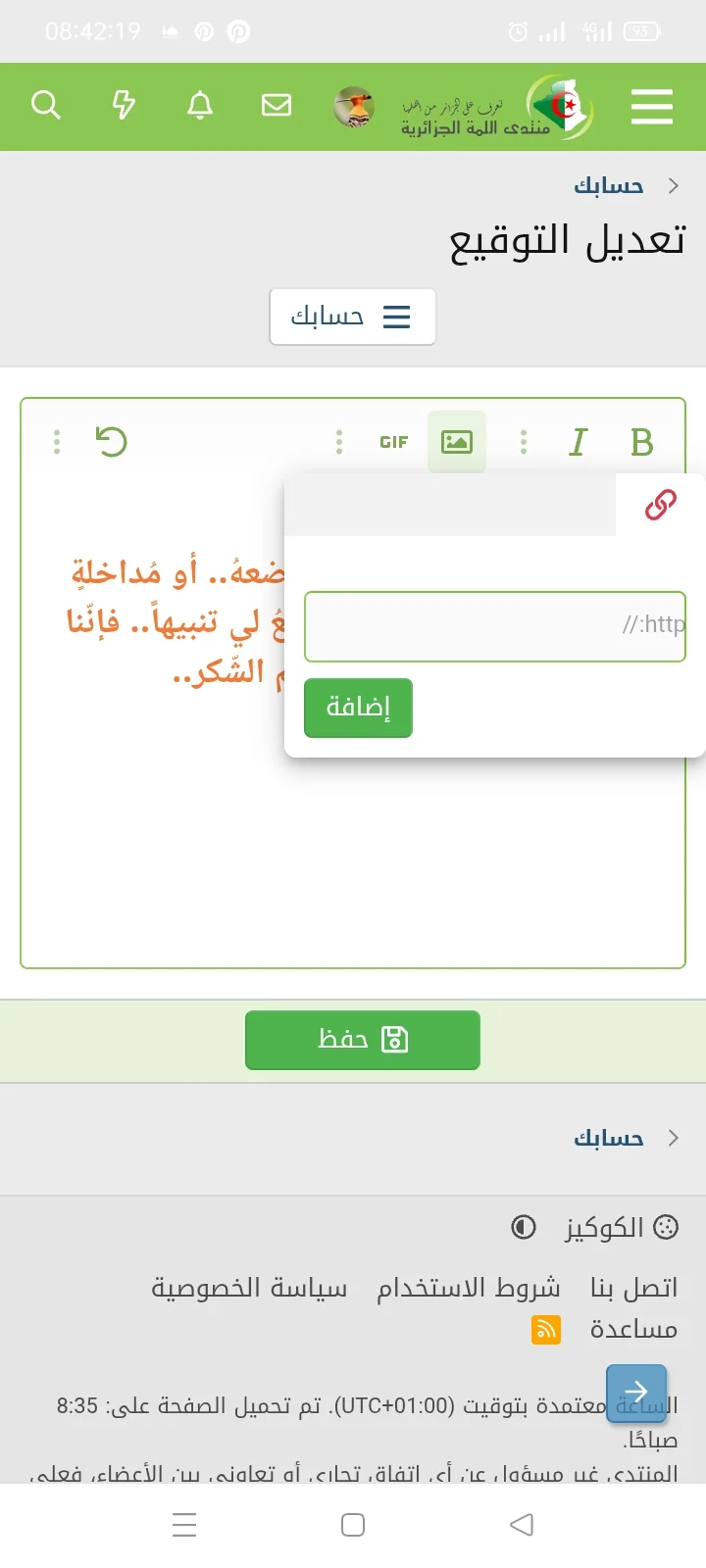This screenshot has width=706, height=1568.
Task: Open the حسابك dropdown menu
Action: click(353, 317)
